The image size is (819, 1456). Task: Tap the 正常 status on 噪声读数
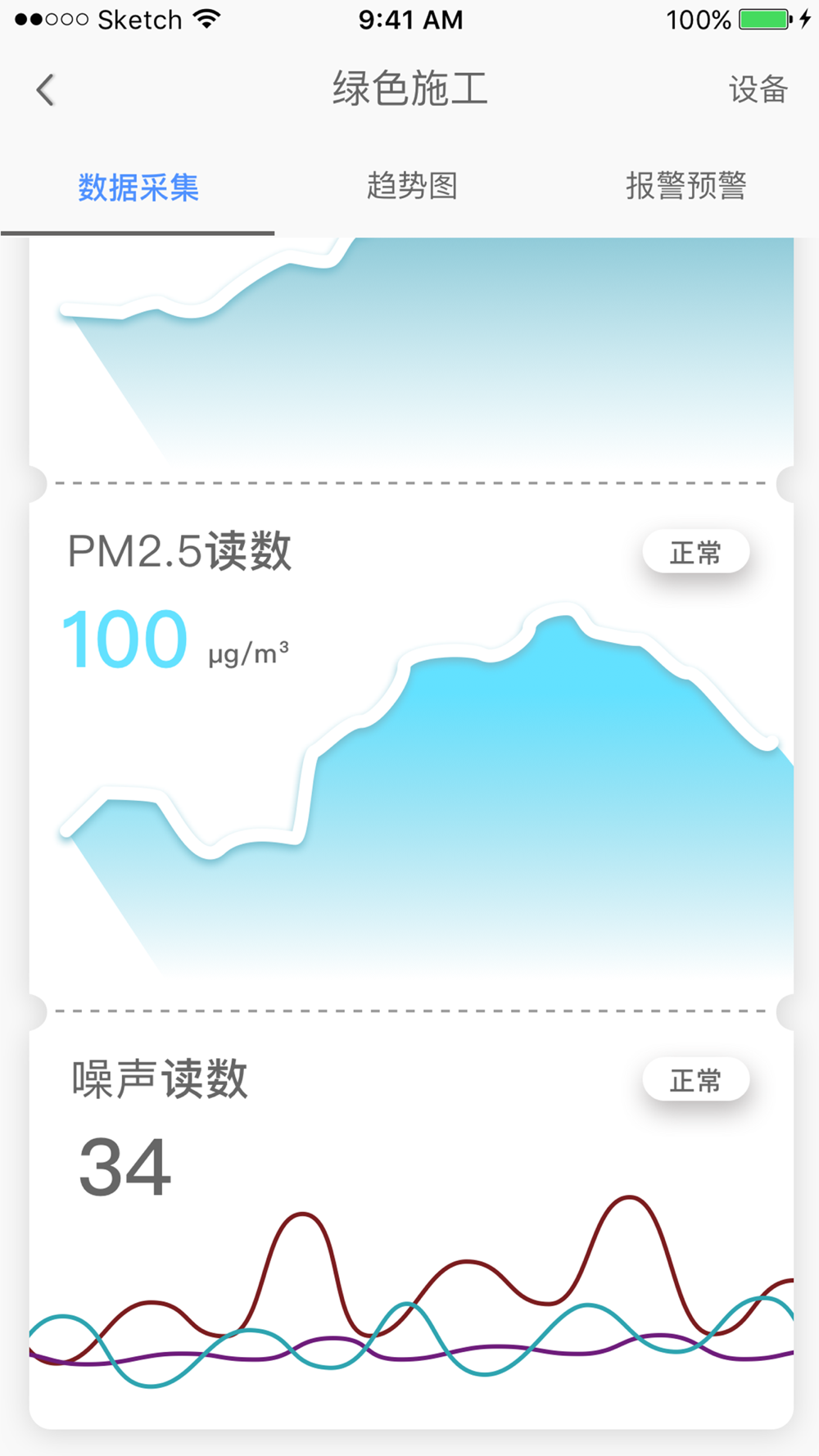pos(696,1080)
